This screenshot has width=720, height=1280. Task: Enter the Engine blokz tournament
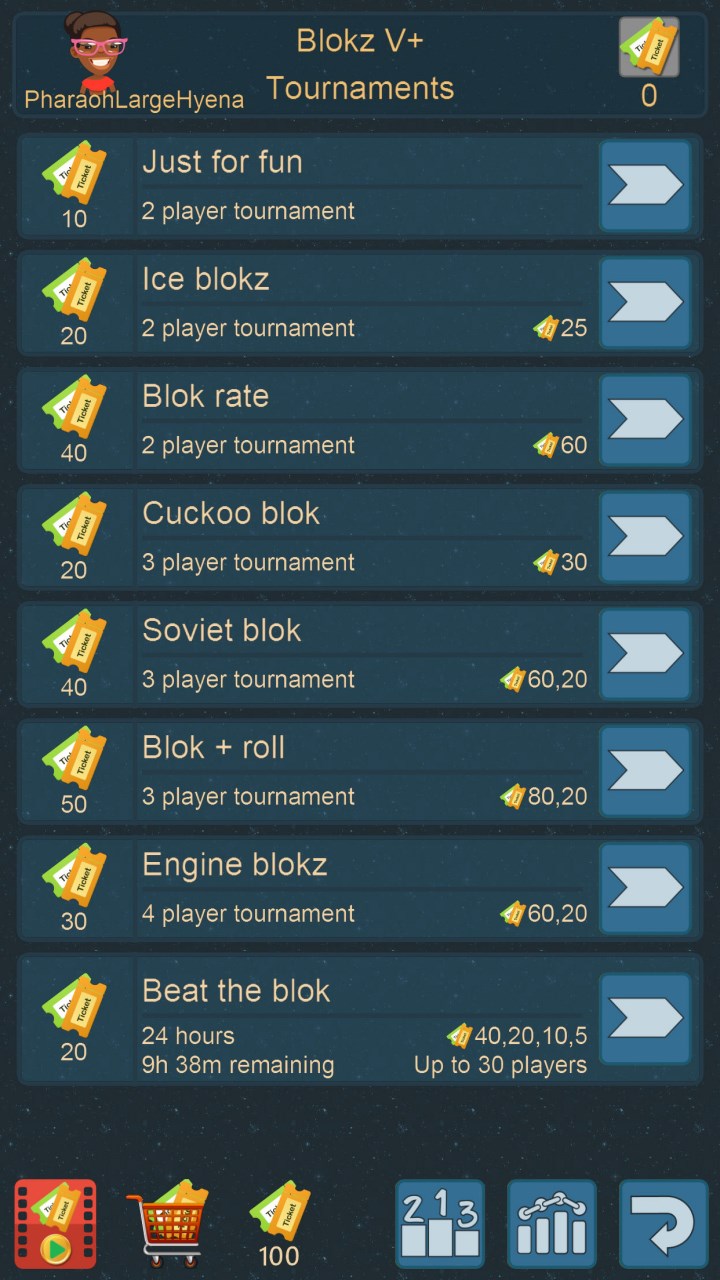(x=645, y=888)
